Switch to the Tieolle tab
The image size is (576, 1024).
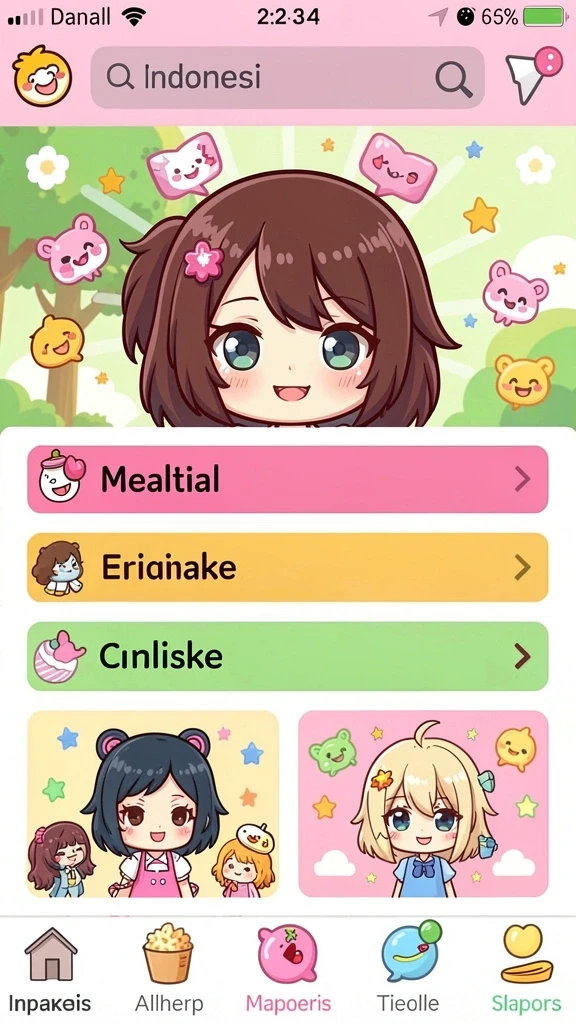click(x=408, y=969)
